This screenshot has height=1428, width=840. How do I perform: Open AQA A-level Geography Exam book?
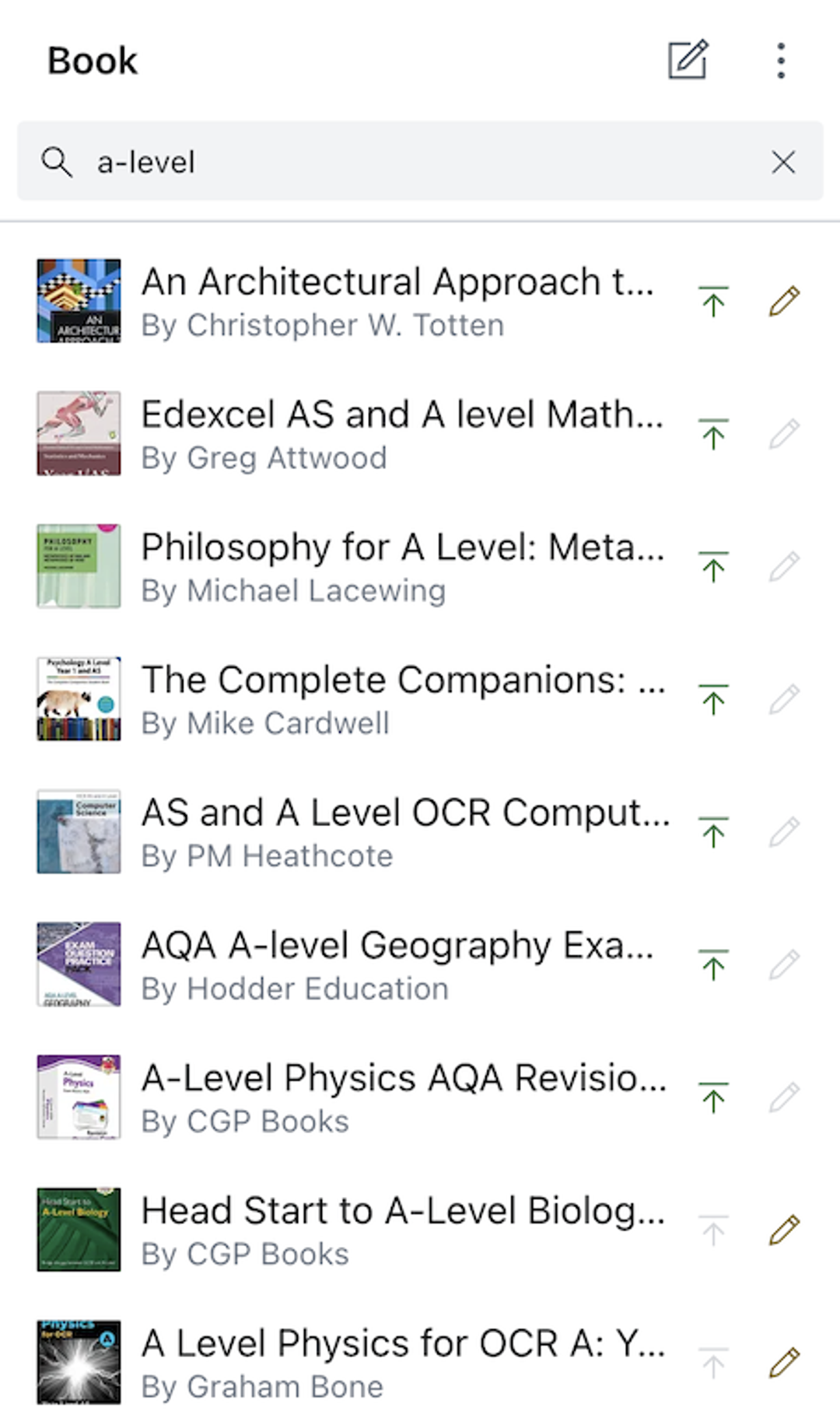397,965
